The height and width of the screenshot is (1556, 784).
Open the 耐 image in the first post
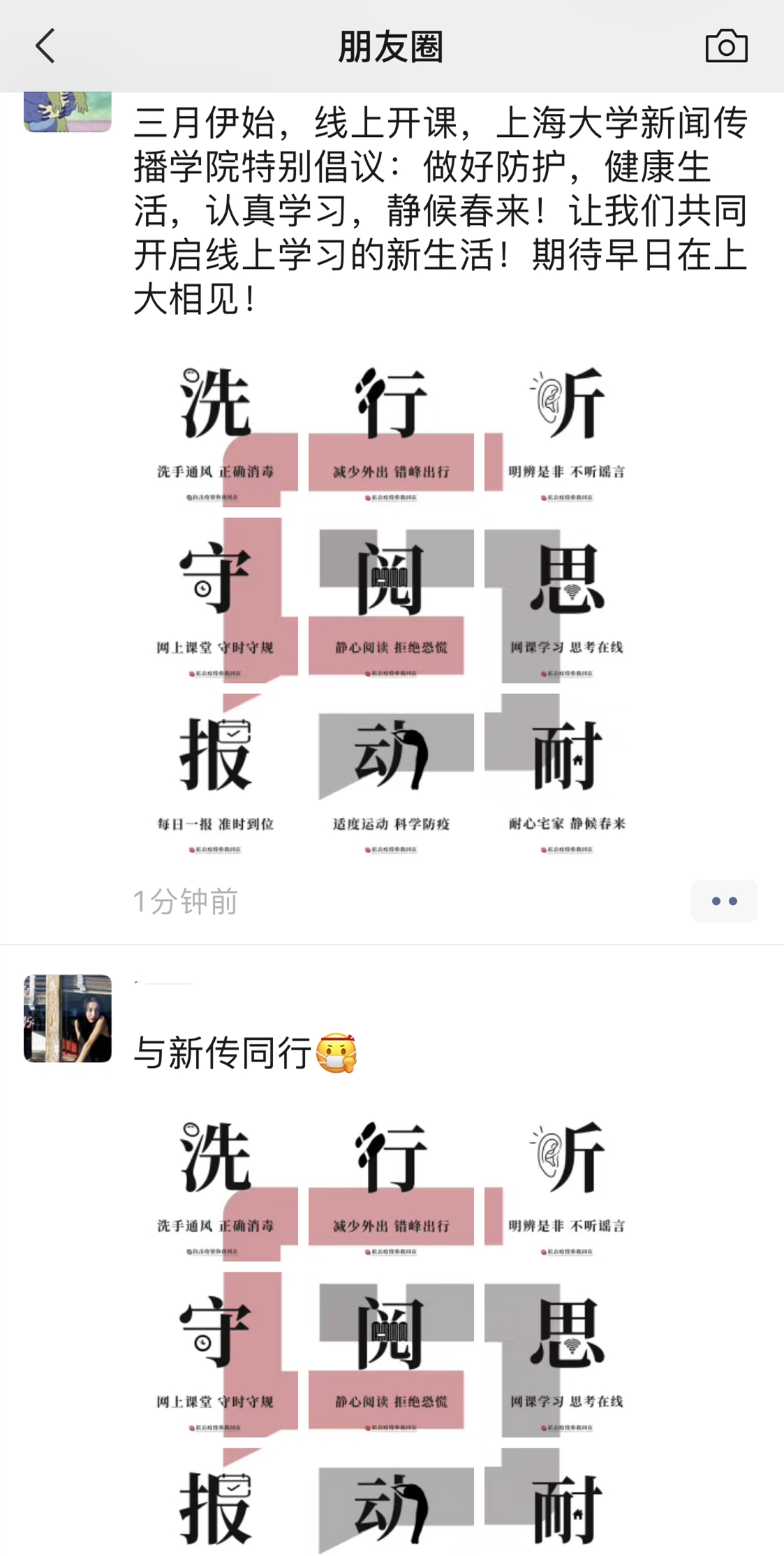pos(567,781)
